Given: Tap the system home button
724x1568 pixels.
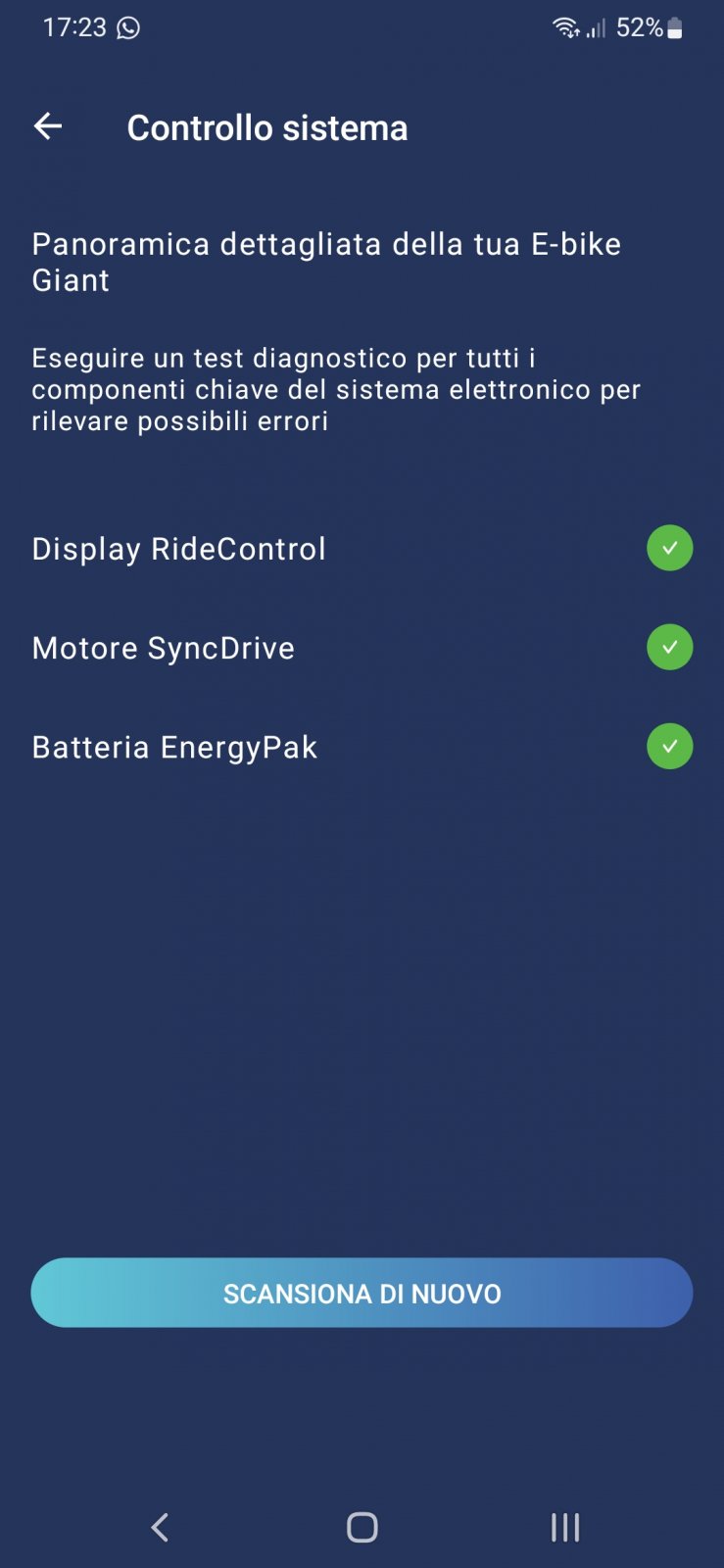Looking at the screenshot, I should coord(362,1527).
